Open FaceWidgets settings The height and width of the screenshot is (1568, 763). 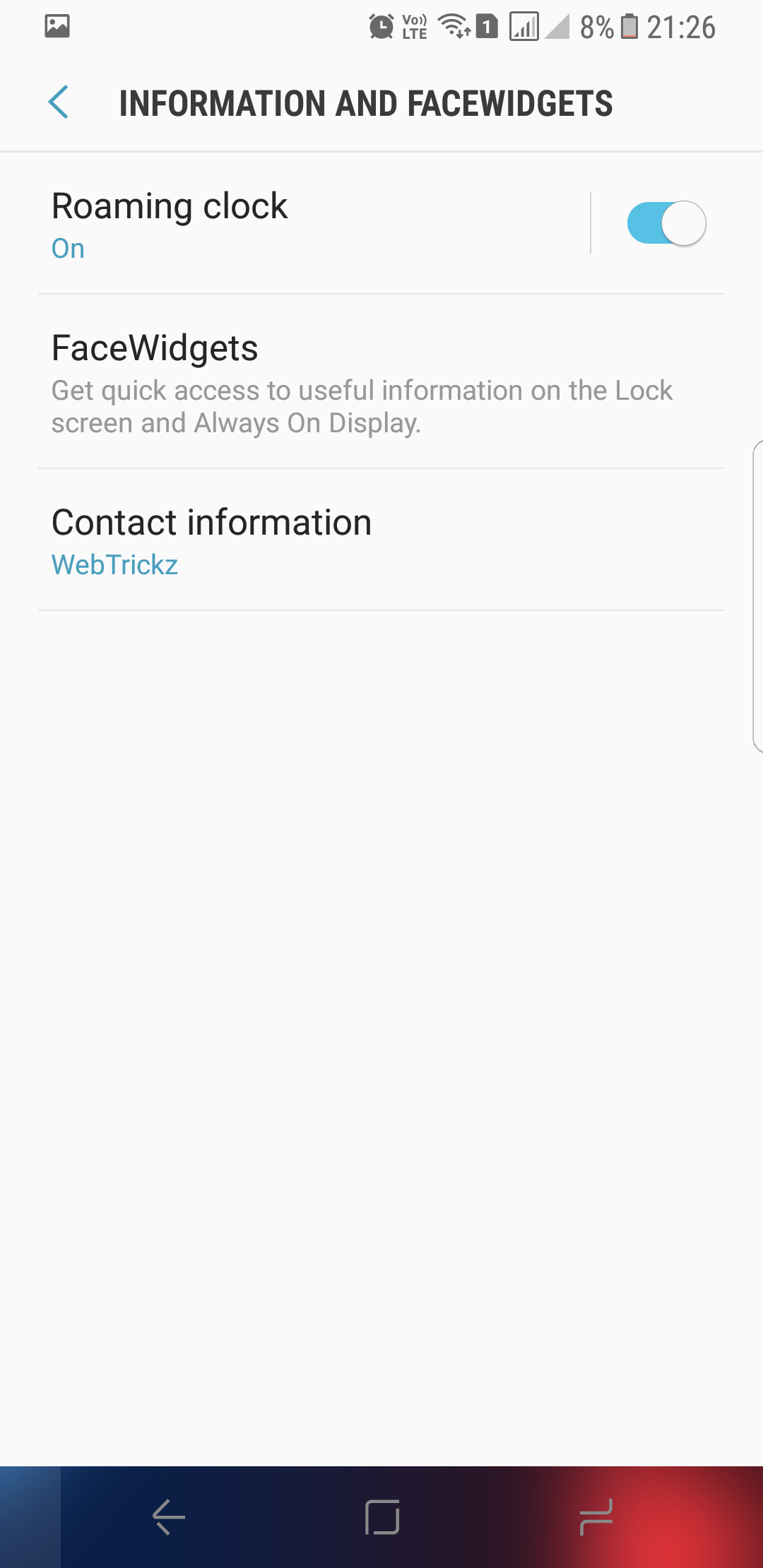(381, 382)
